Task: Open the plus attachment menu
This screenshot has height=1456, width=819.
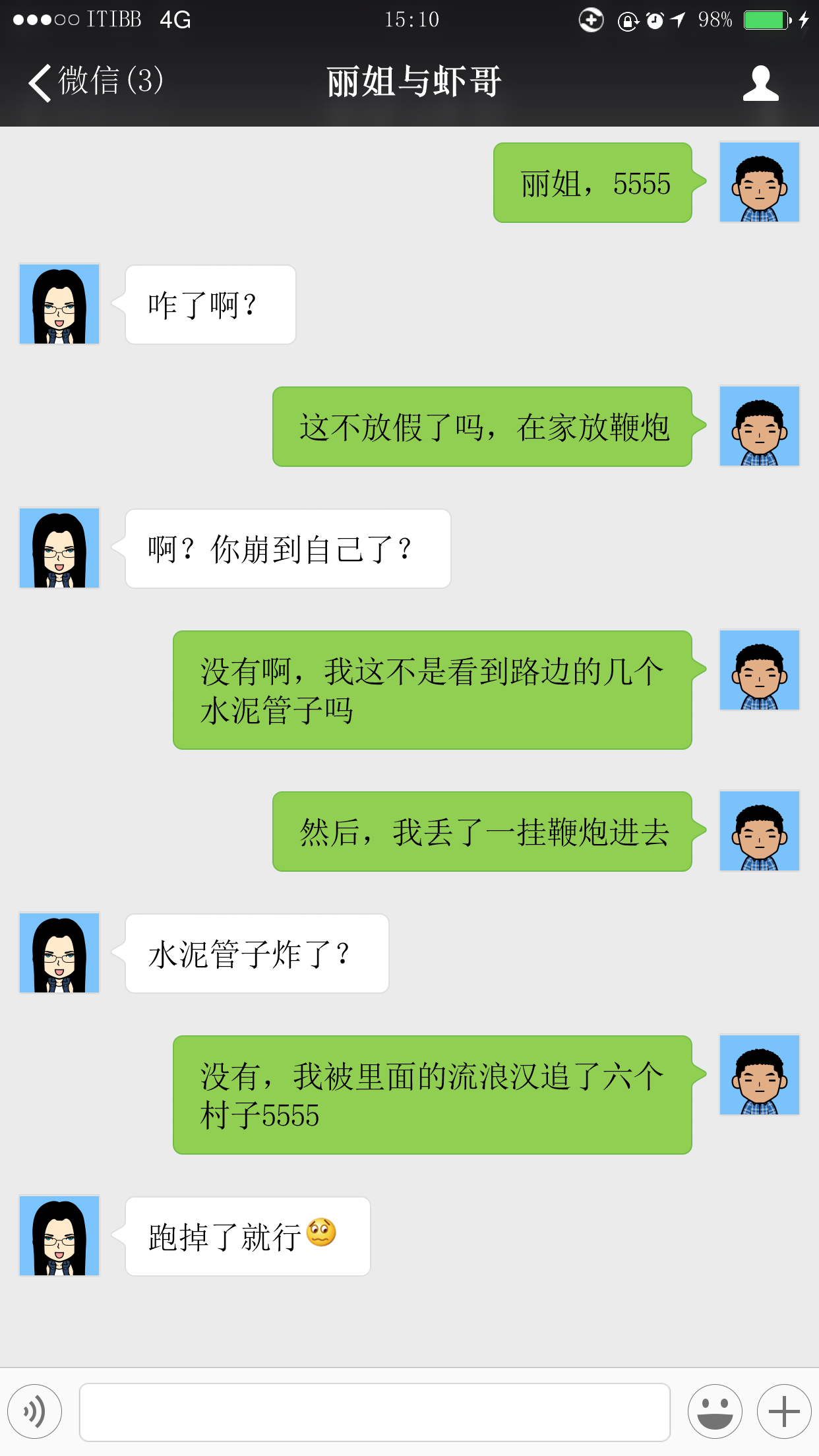Action: pyautogui.click(x=783, y=1411)
